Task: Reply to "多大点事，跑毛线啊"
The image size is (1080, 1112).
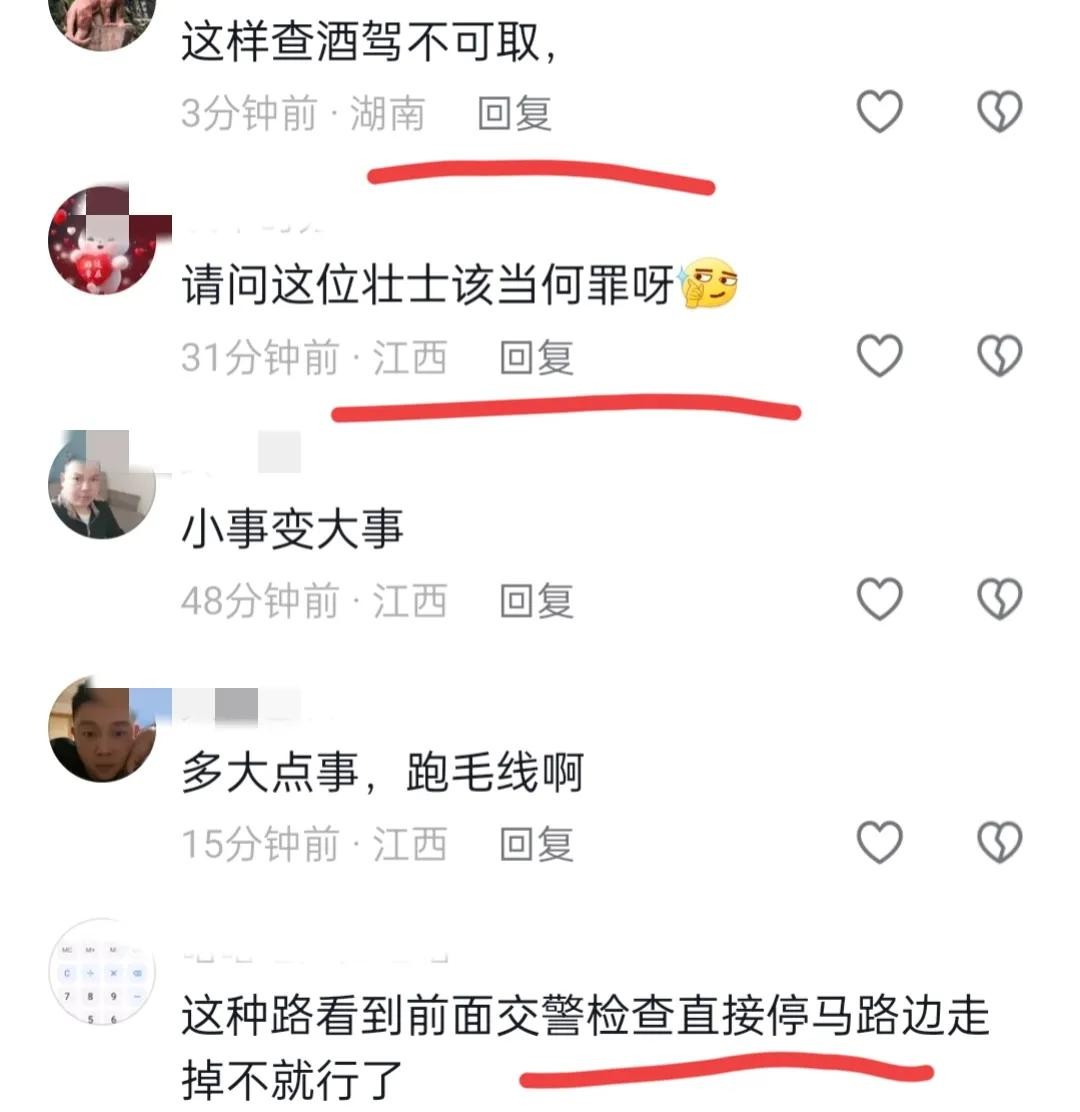Action: click(537, 845)
